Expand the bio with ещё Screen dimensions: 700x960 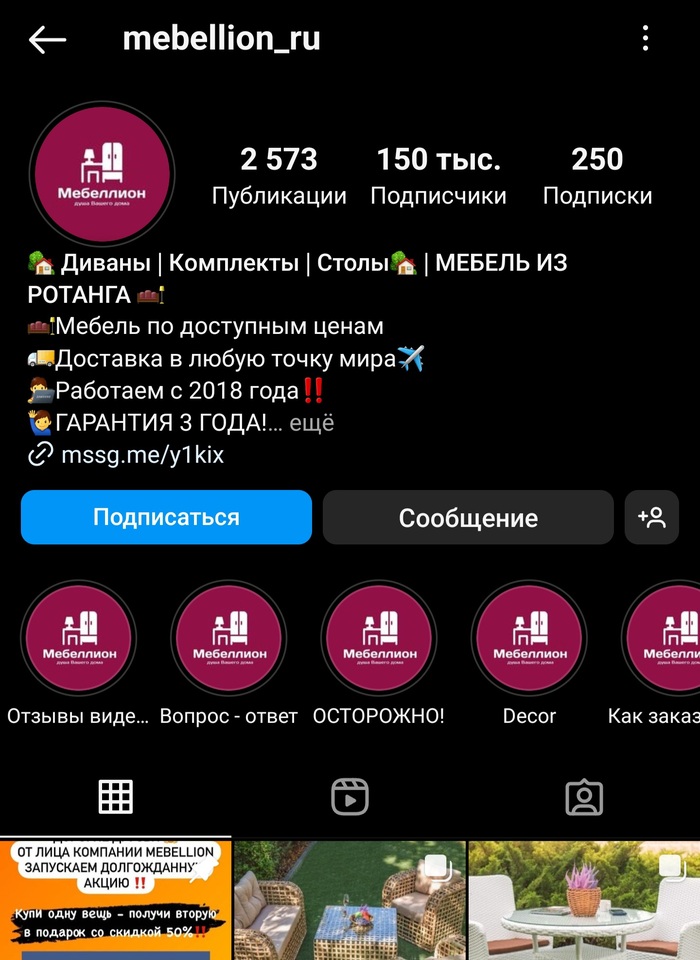click(x=311, y=423)
